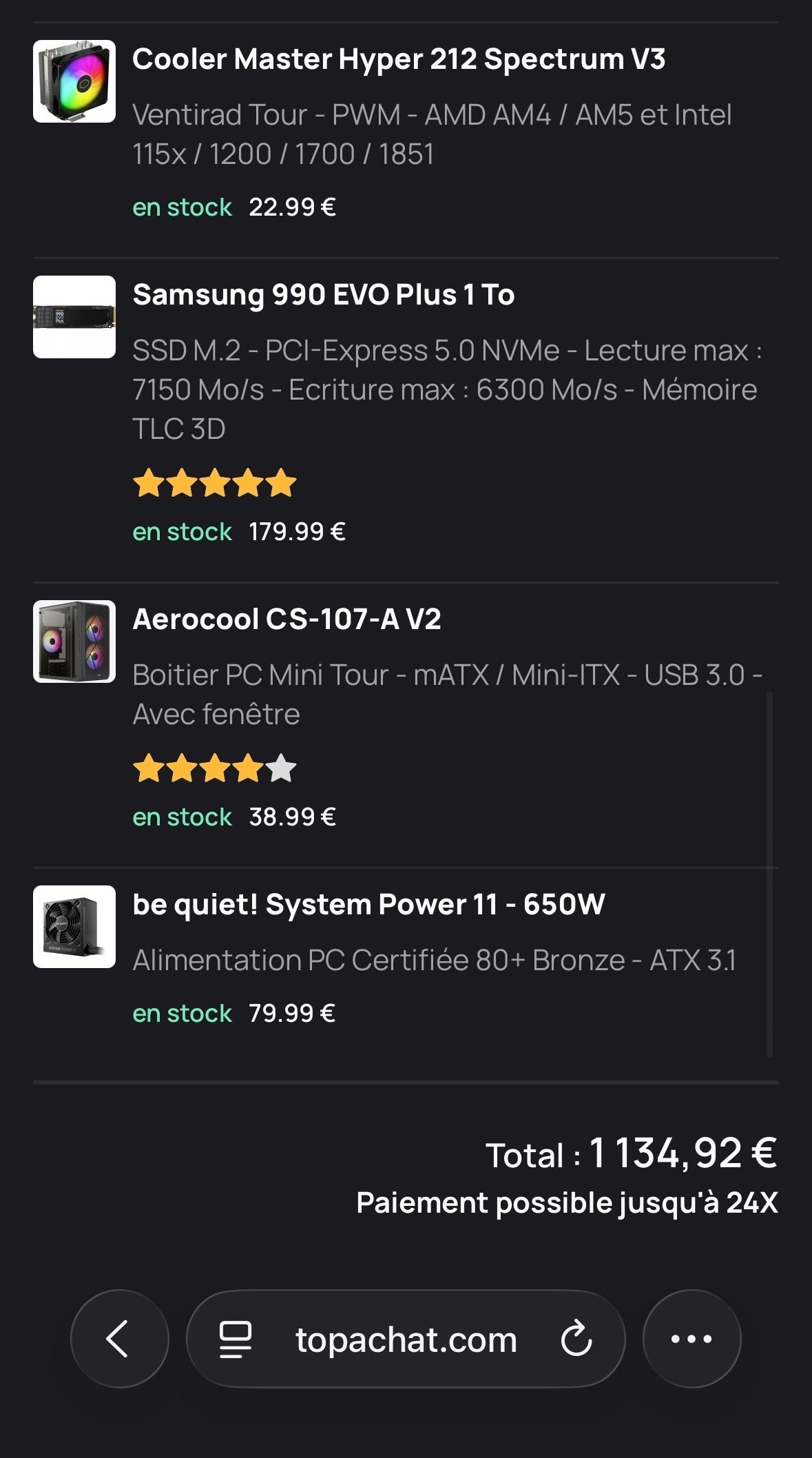This screenshot has width=812, height=1458.
Task: Reload the topachat.com page
Action: pyautogui.click(x=576, y=1339)
